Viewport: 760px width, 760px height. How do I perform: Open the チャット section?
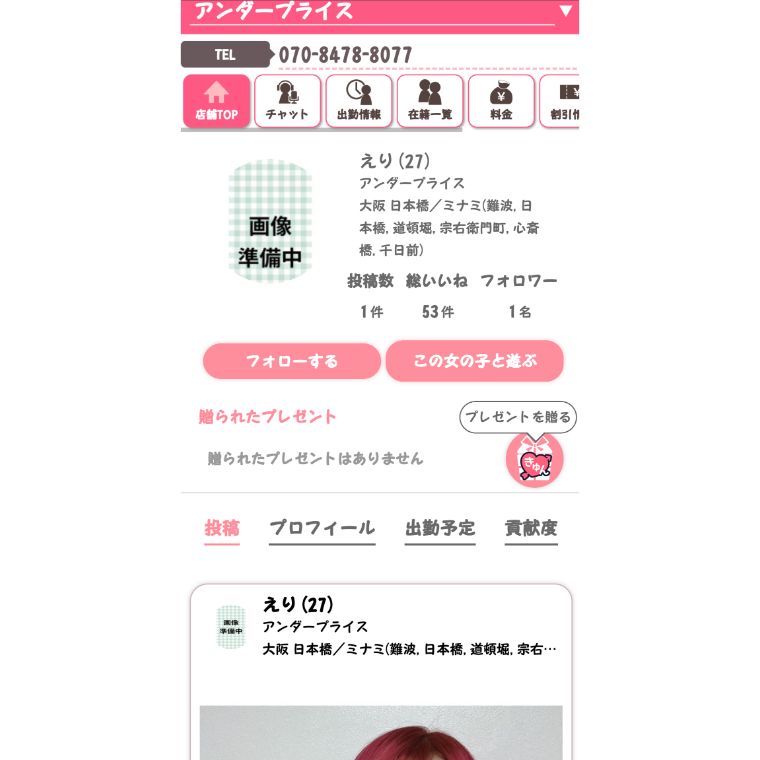287,101
